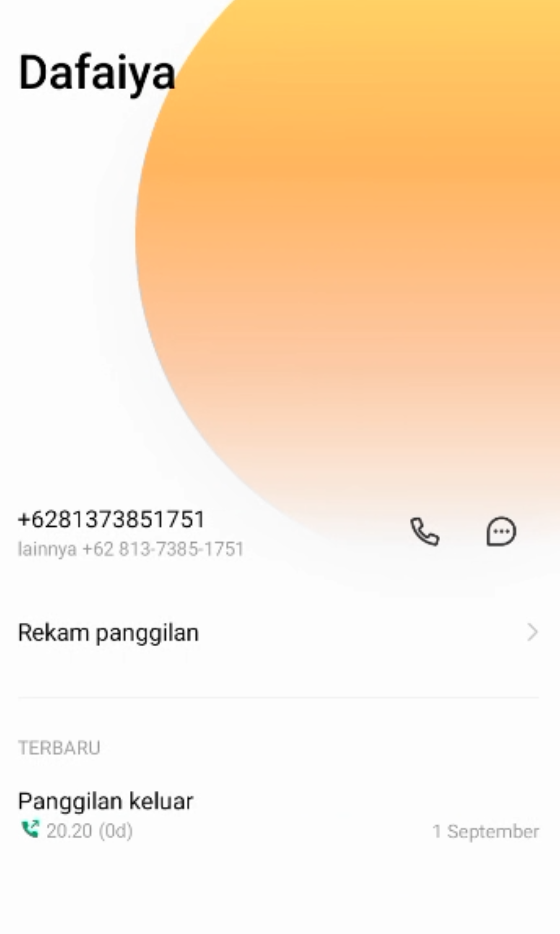This screenshot has width=560, height=934.
Task: Send a message via the chat bubble icon
Action: pos(501,531)
